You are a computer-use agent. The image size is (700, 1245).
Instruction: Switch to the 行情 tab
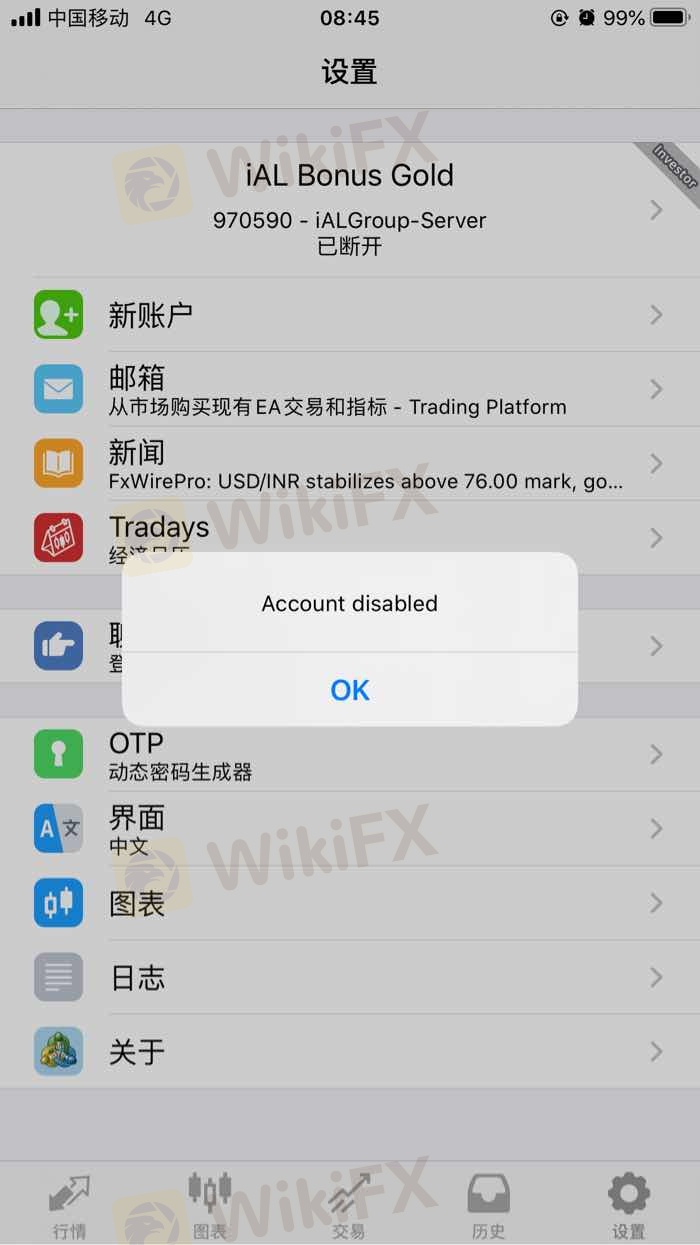[70, 1204]
